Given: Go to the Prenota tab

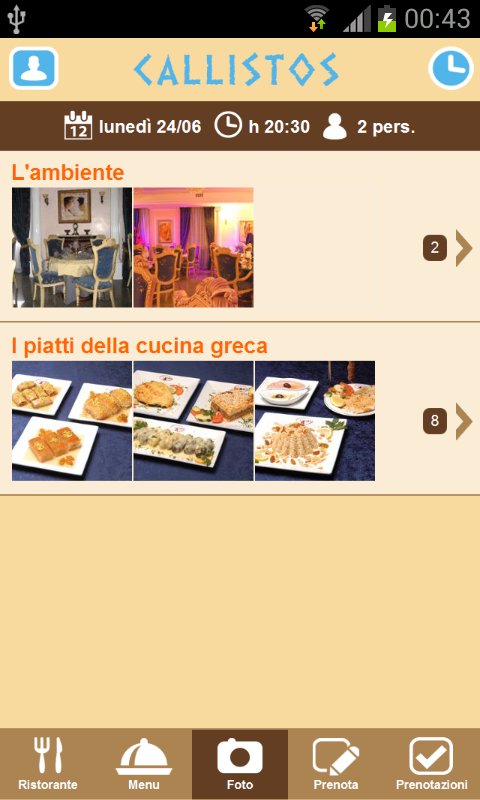Looking at the screenshot, I should click(x=336, y=764).
